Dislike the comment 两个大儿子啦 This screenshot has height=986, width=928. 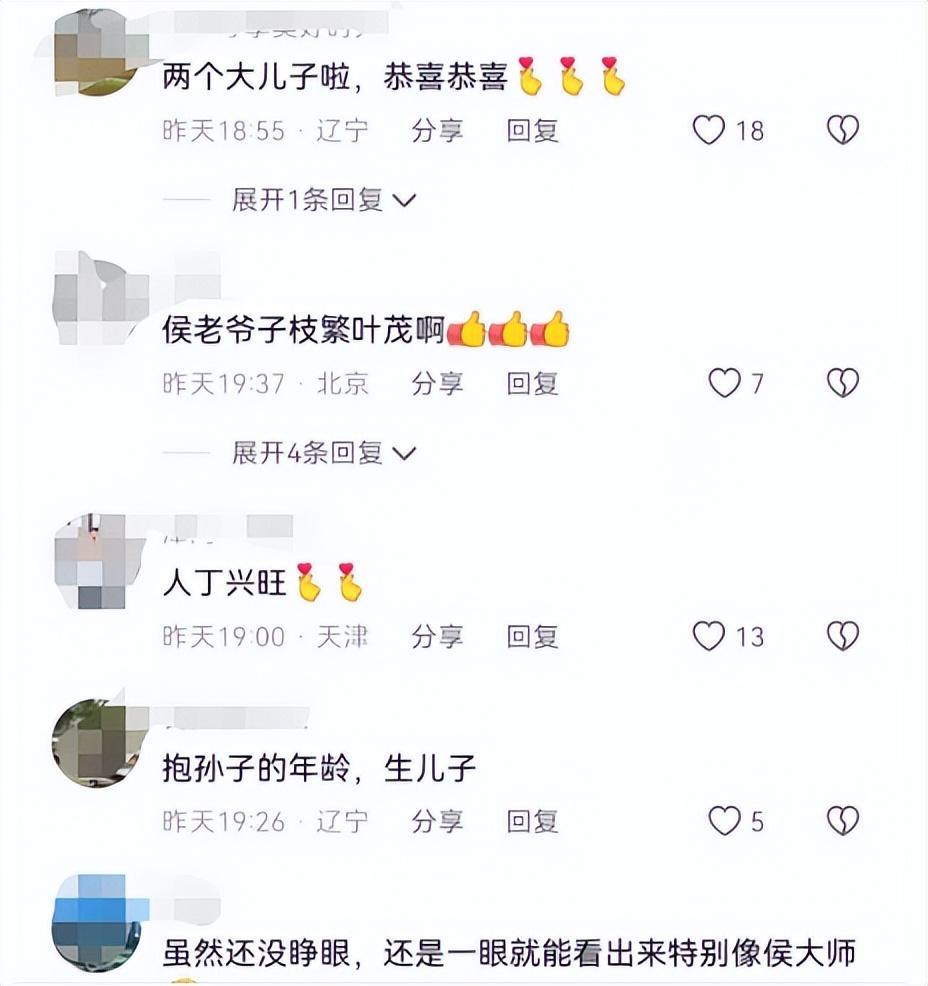tap(843, 130)
